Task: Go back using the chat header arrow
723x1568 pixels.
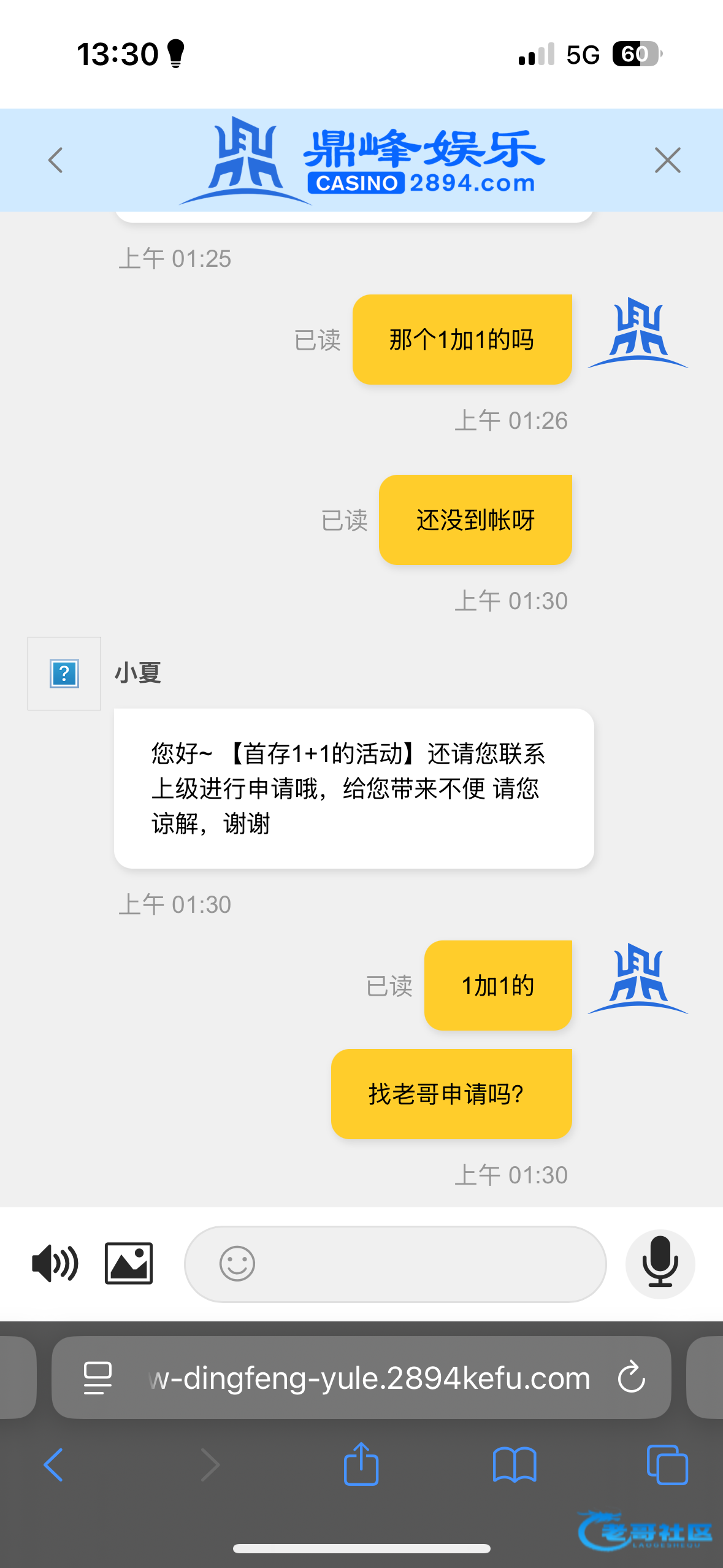Action: point(56,161)
